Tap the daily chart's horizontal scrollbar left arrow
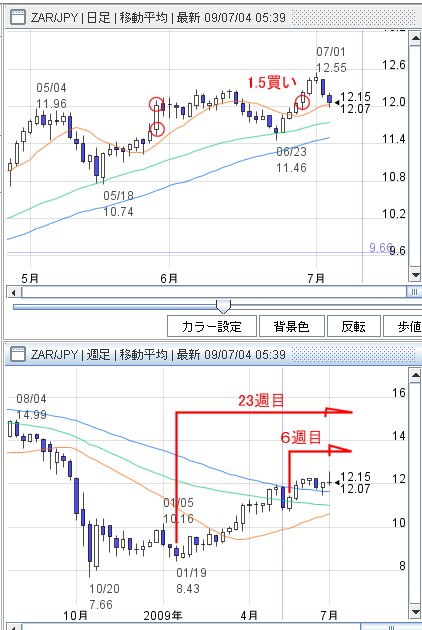 (14, 292)
